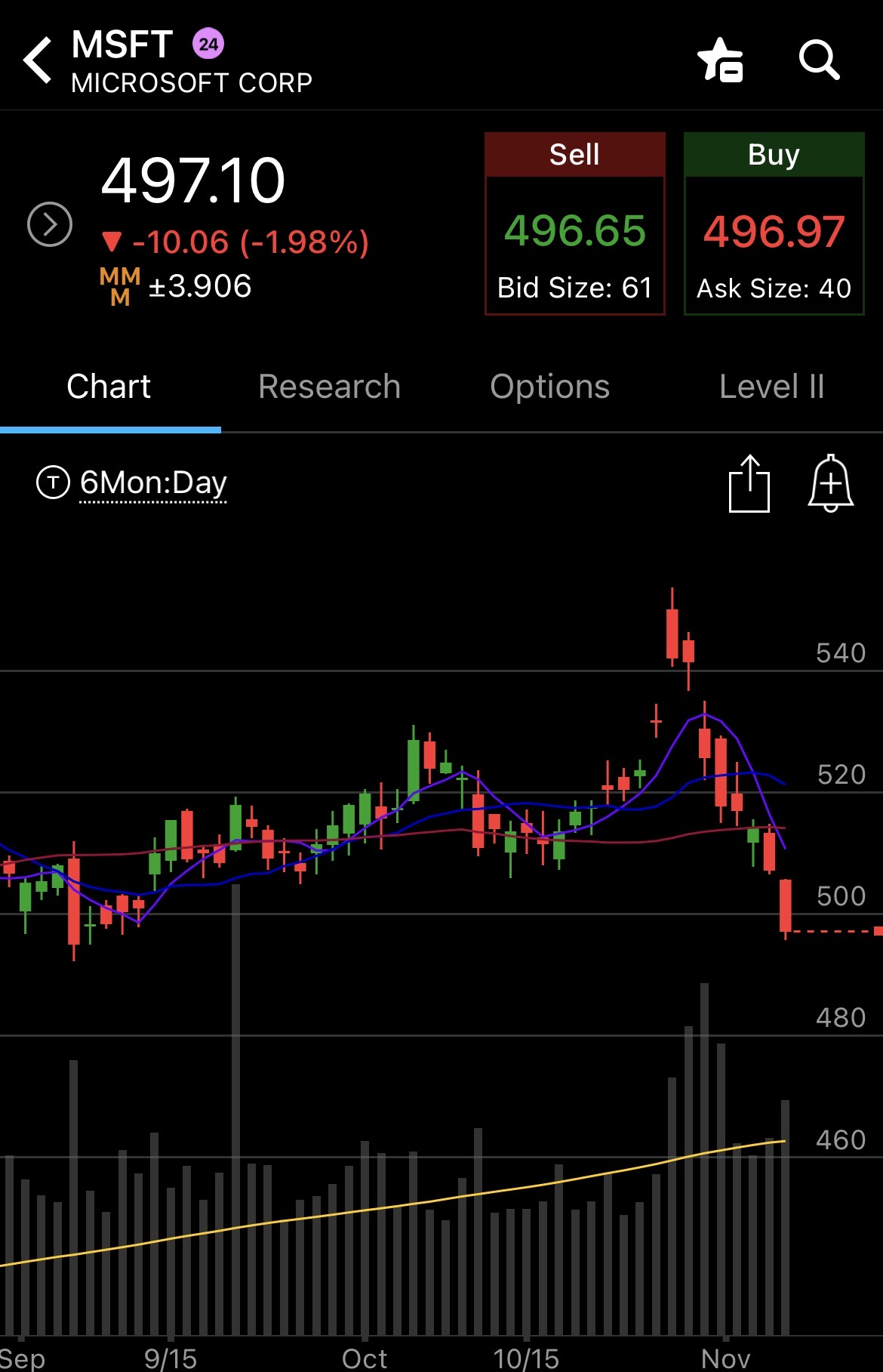The width and height of the screenshot is (883, 1372).
Task: Go back from the MSFT quote
Action: coord(38,60)
